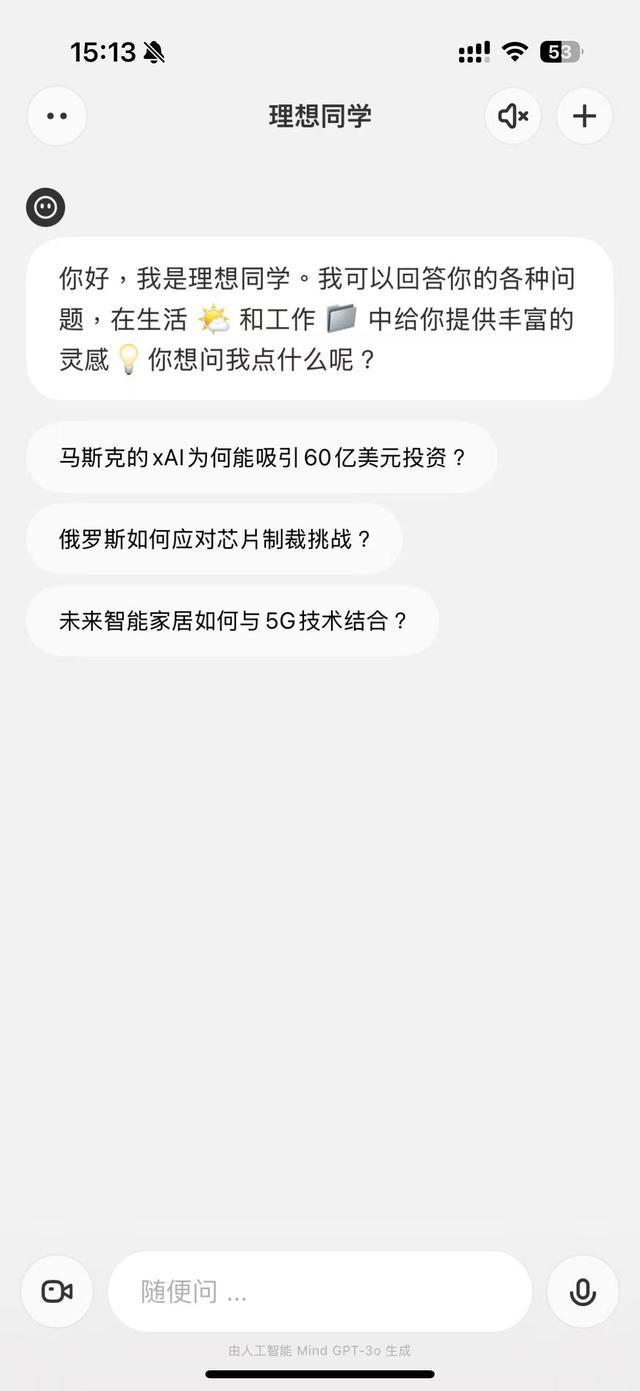This screenshot has width=640, height=1391.
Task: Open the two-dot menu button
Action: [57, 116]
